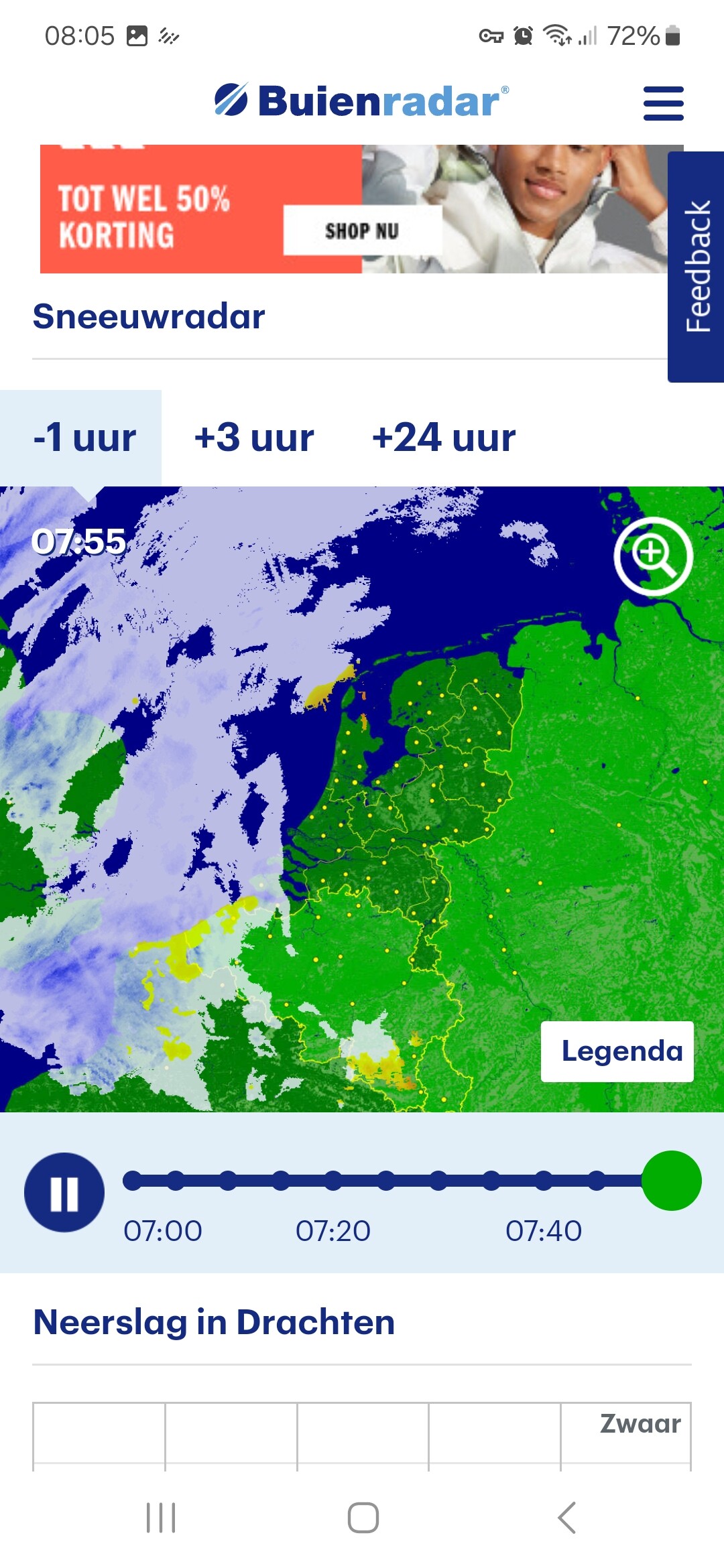This screenshot has width=724, height=1568.
Task: Jump to 07:00 on the timeline
Action: (133, 1181)
